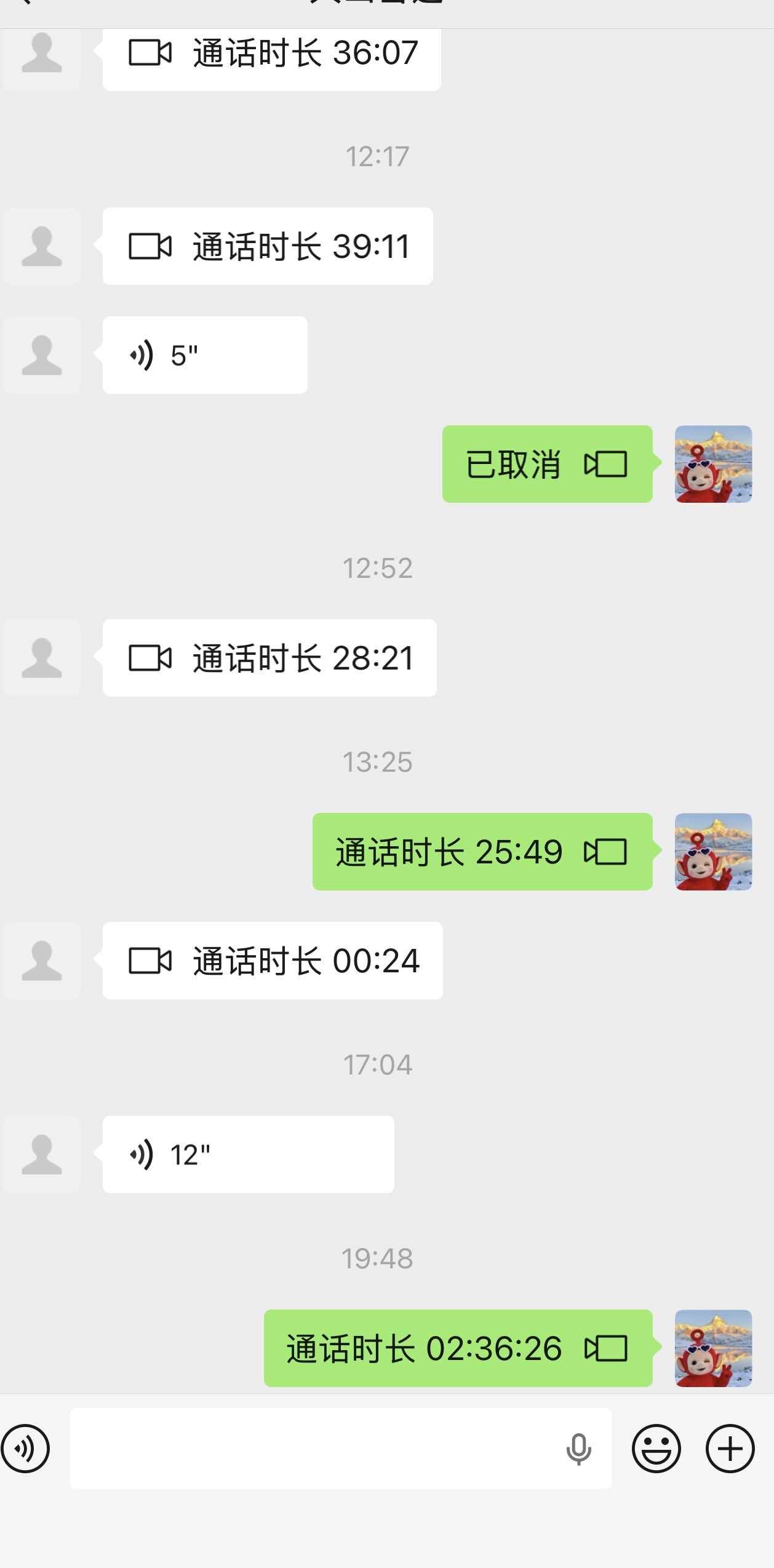
Task: Redial from the 28:21 call record
Action: coord(269,658)
